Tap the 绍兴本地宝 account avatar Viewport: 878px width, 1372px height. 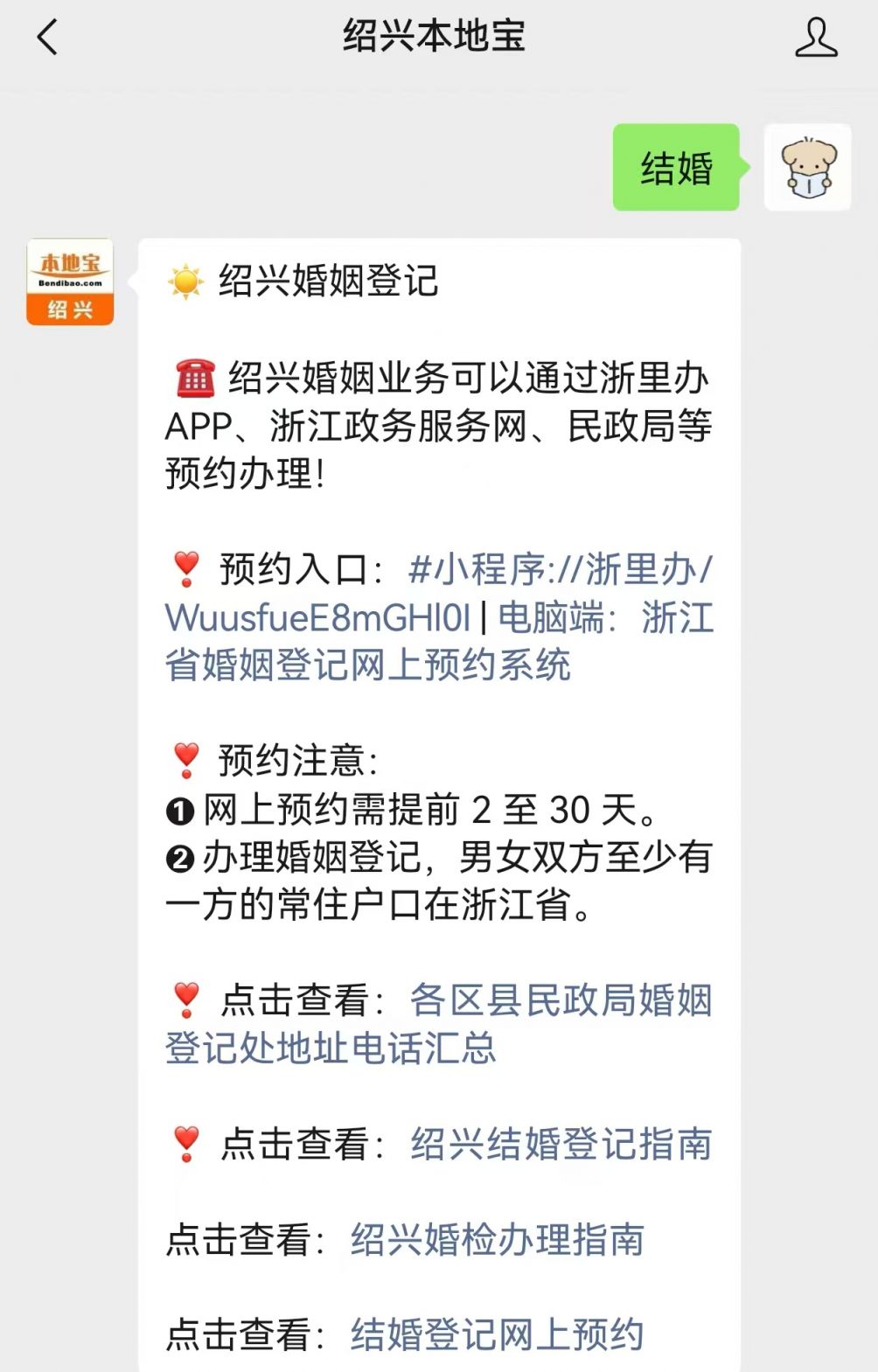[70, 282]
